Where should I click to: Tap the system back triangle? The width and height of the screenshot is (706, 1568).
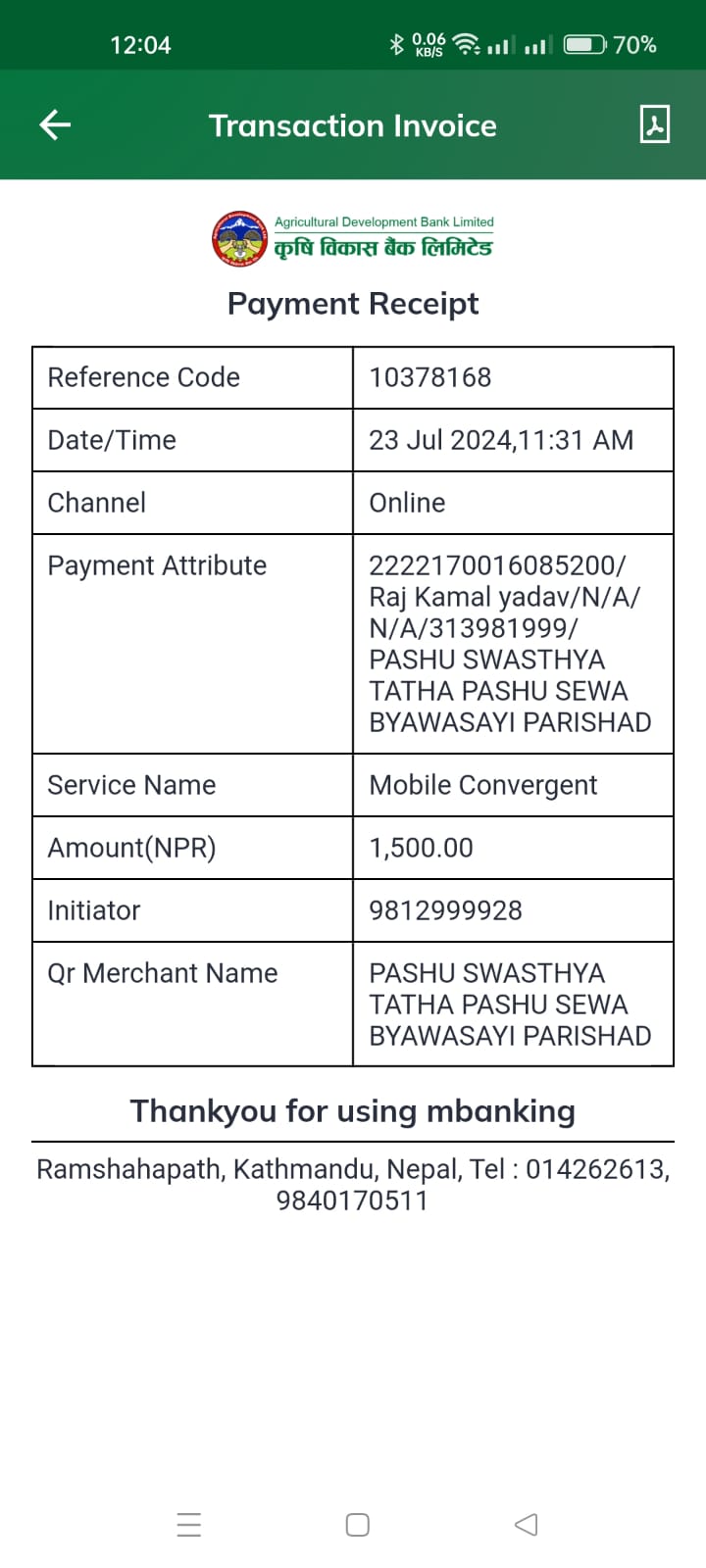[527, 1525]
